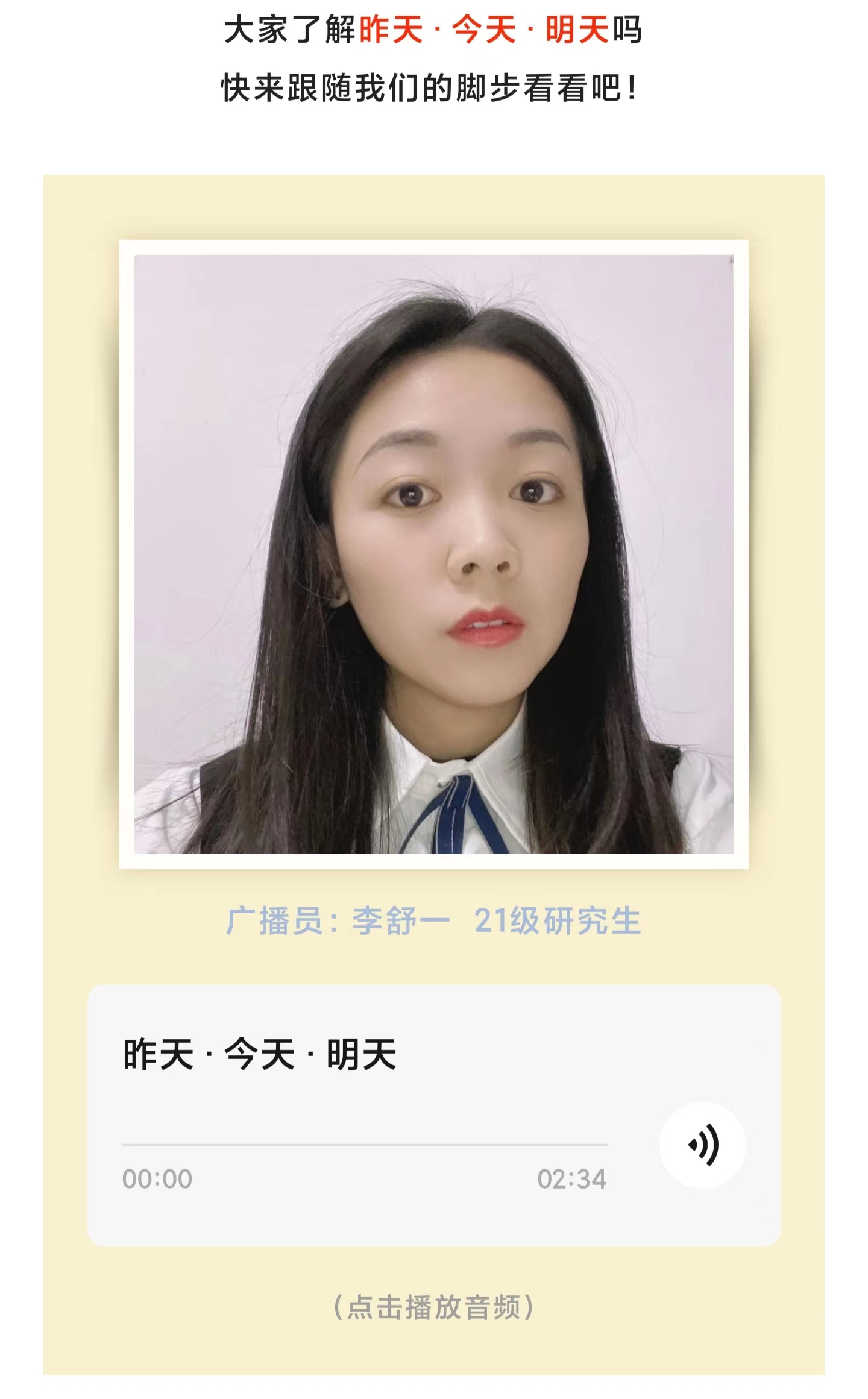
Task: Tap the audio progress bar
Action: pos(365,1145)
